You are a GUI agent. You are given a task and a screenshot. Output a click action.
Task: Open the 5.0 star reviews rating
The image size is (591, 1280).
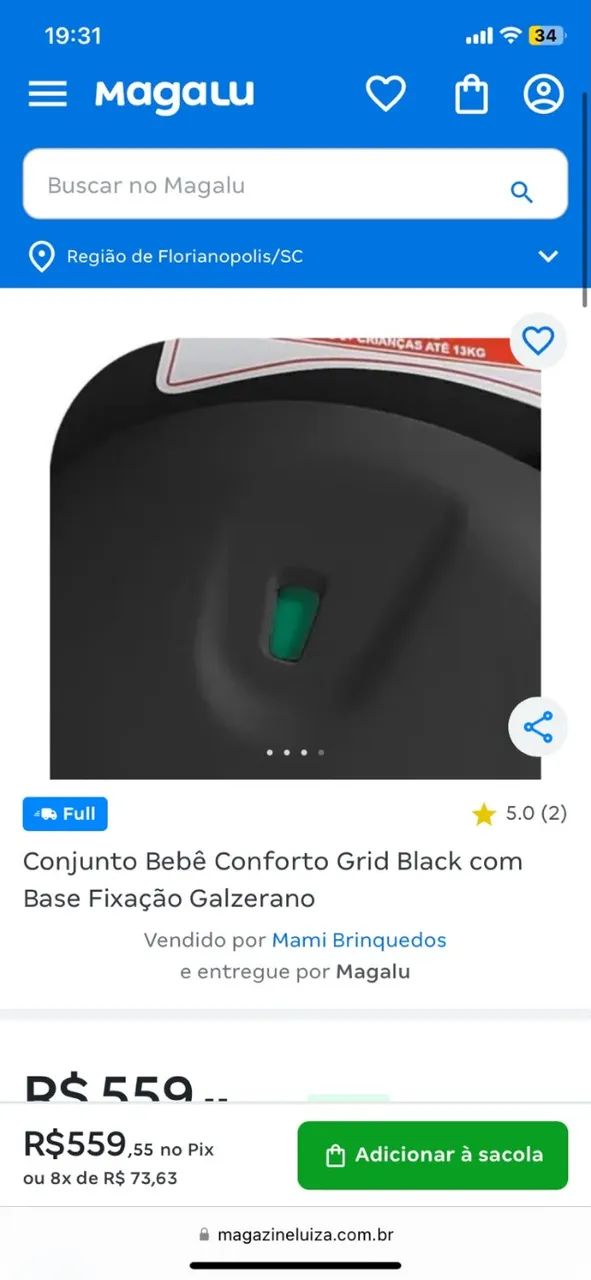(x=519, y=814)
